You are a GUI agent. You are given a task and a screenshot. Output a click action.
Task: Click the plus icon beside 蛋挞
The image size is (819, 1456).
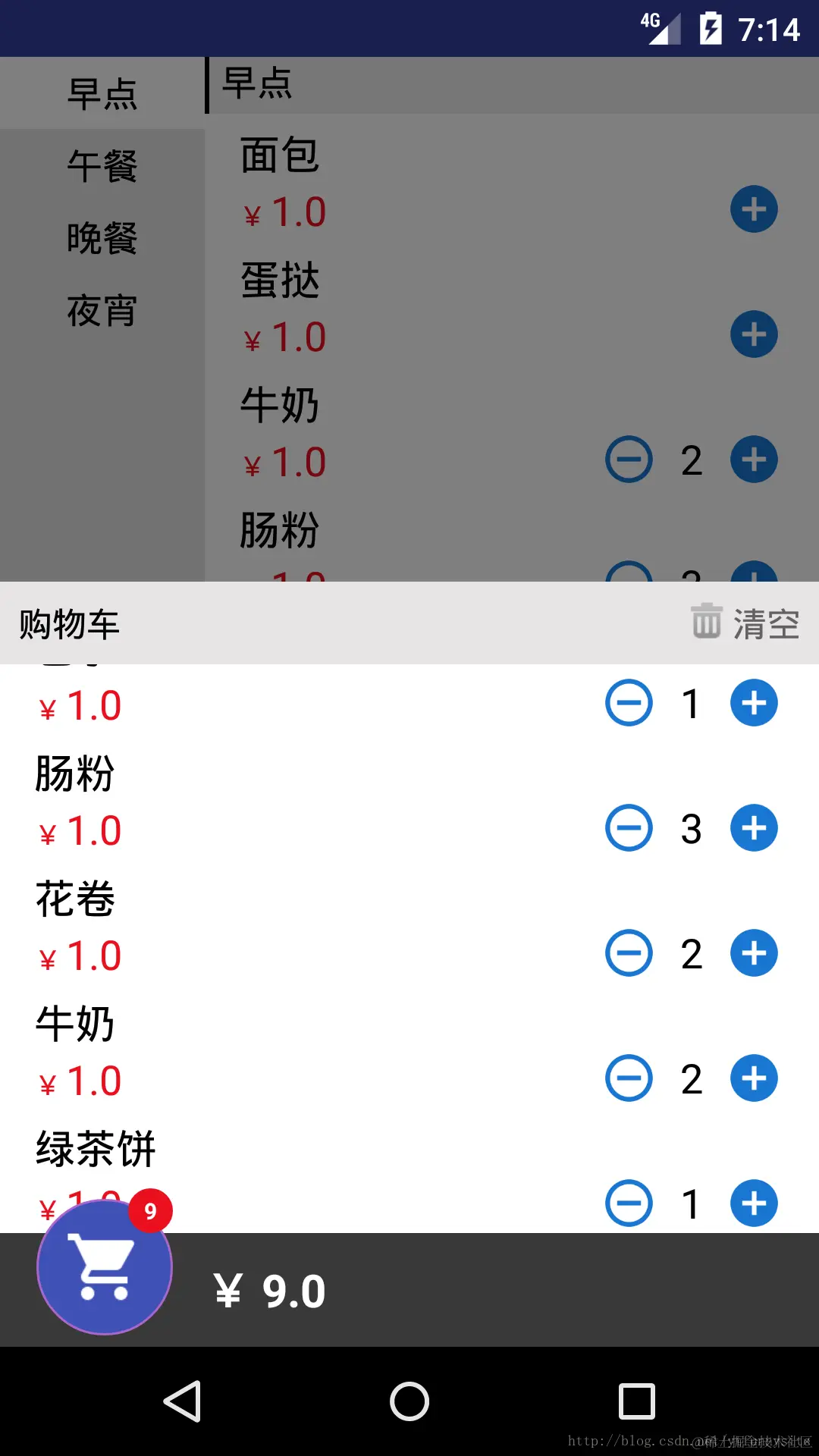[x=754, y=334]
